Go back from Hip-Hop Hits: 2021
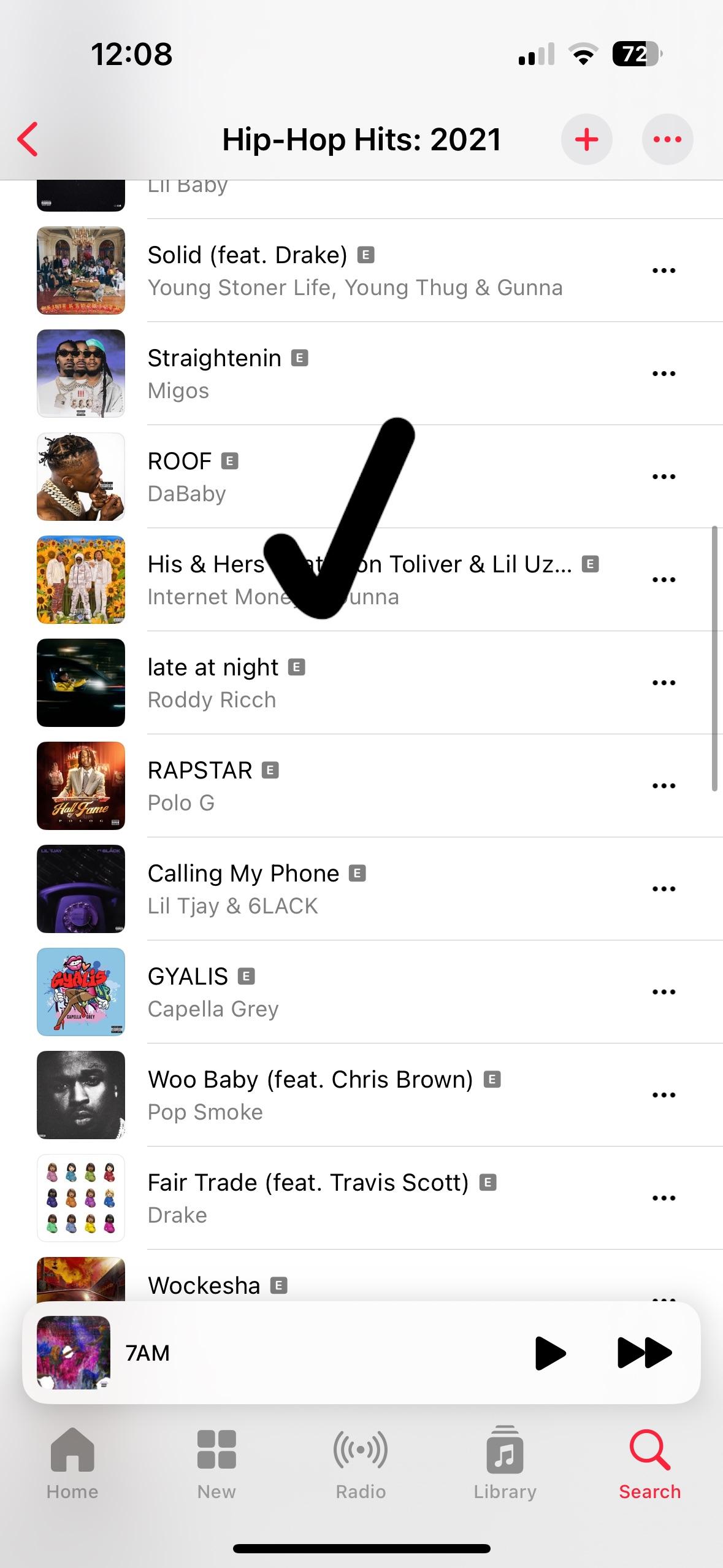 28,139
